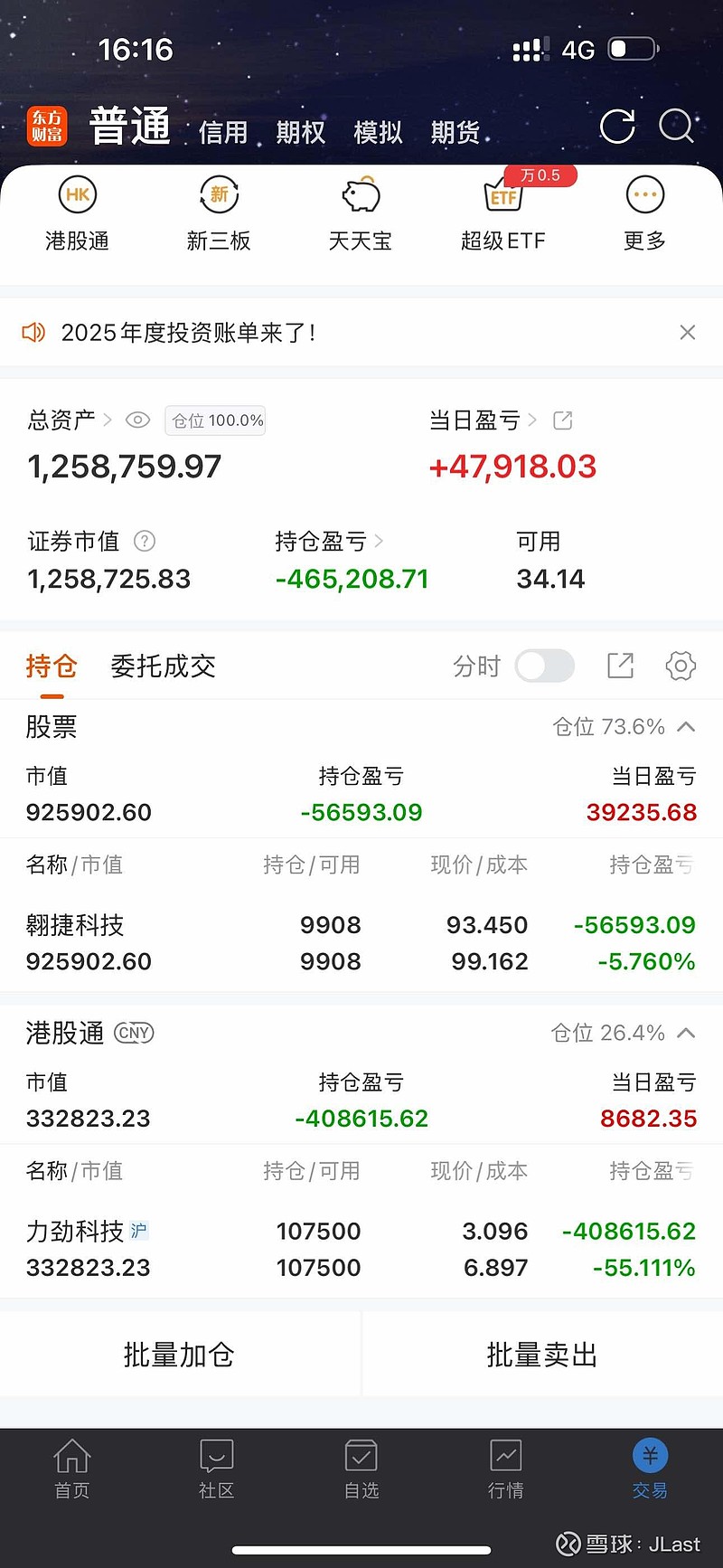Go to the 首页 tab
Screen dimensions: 723x1568
point(72,1469)
